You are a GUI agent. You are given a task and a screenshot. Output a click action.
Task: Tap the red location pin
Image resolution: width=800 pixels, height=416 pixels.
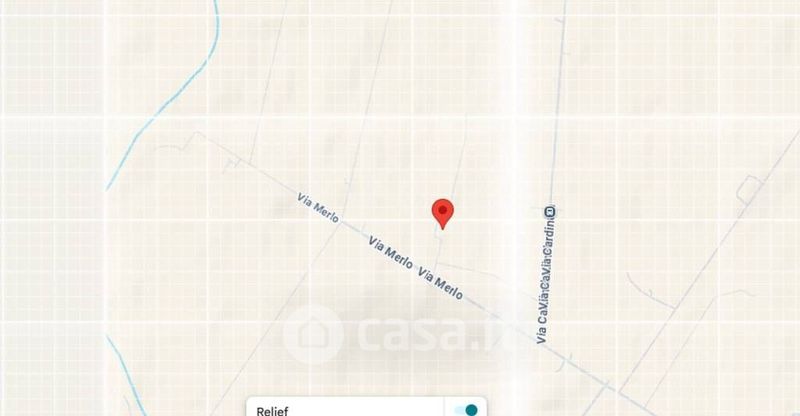[442, 213]
